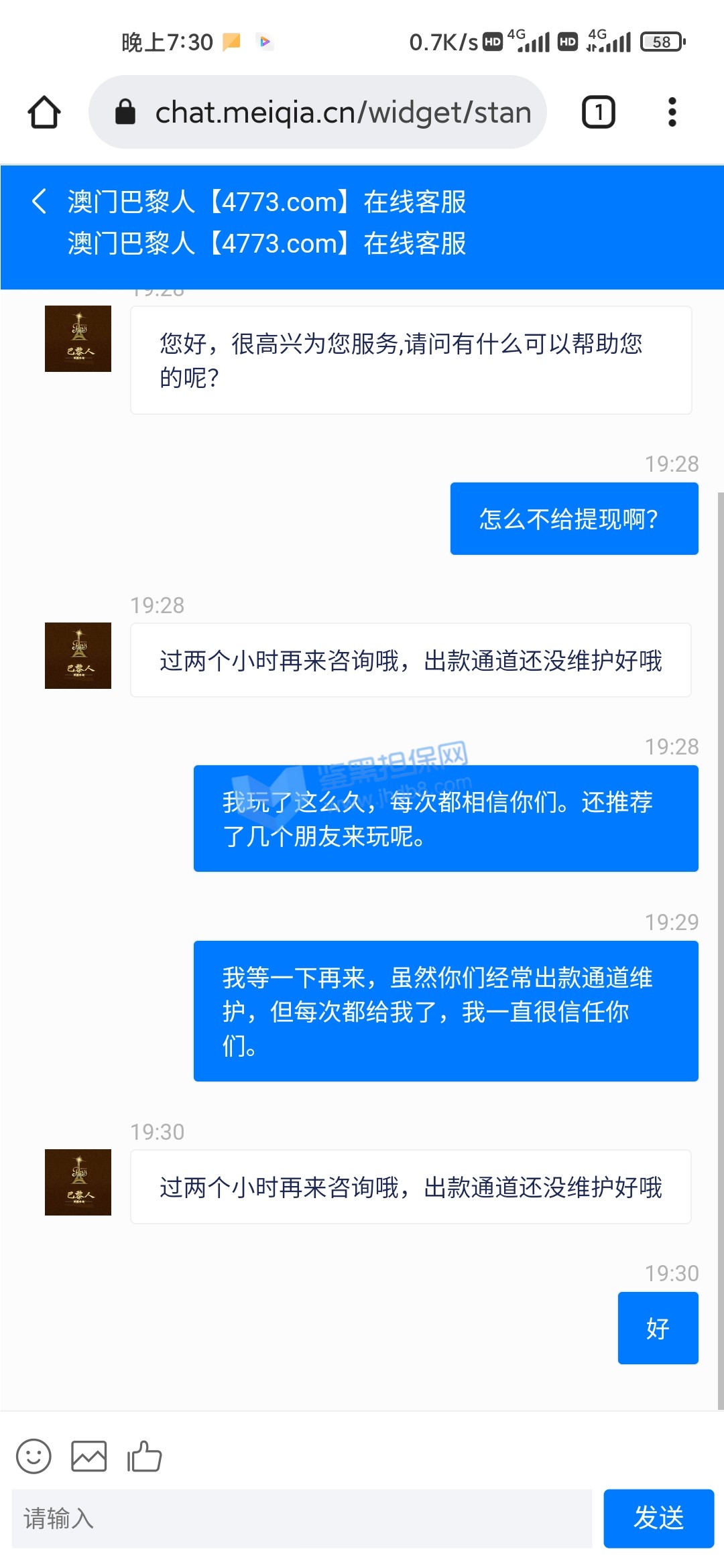Go to the browser home page
724x1568 pixels.
44,112
